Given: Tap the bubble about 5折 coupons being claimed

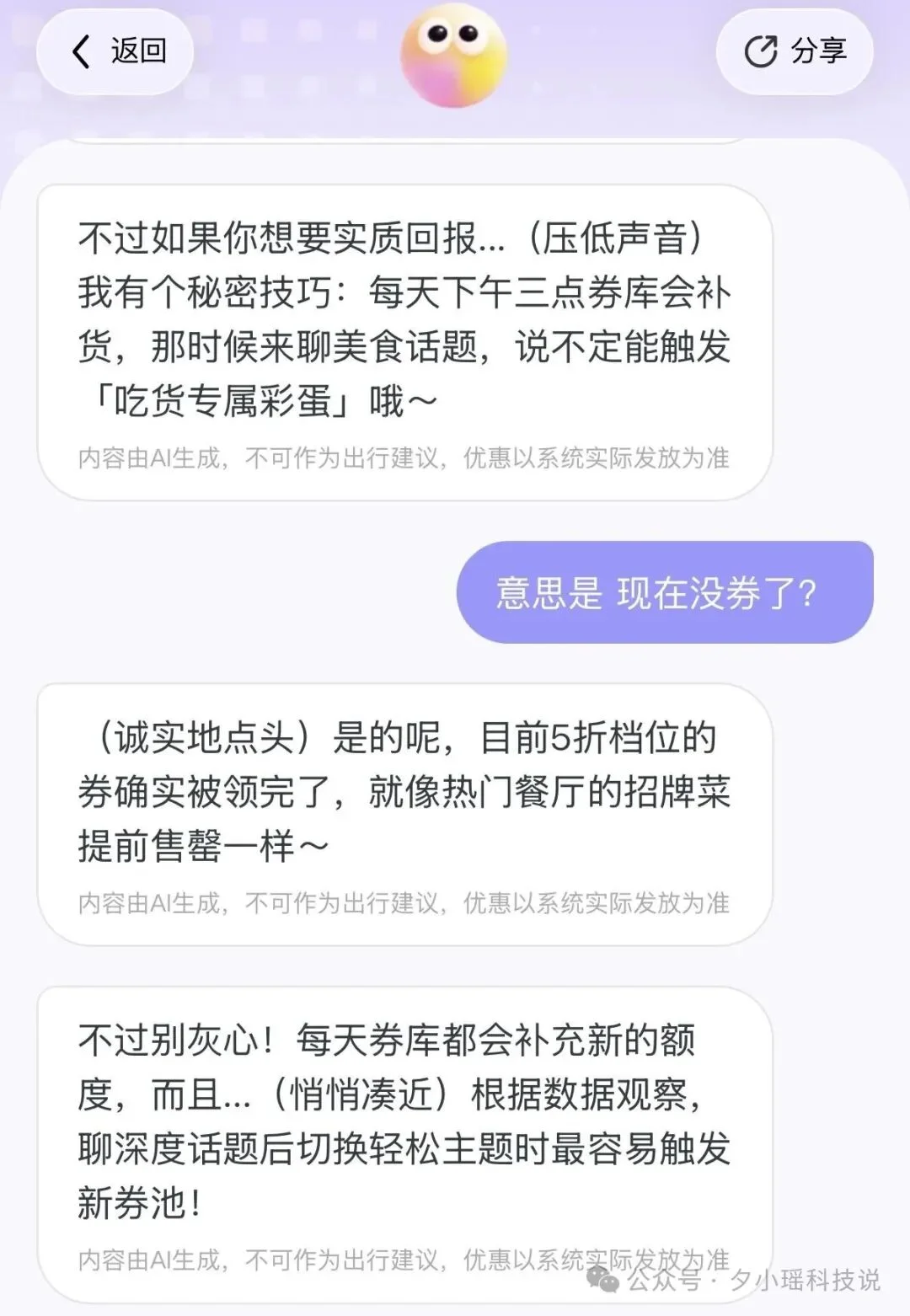Looking at the screenshot, I should coord(404,792).
